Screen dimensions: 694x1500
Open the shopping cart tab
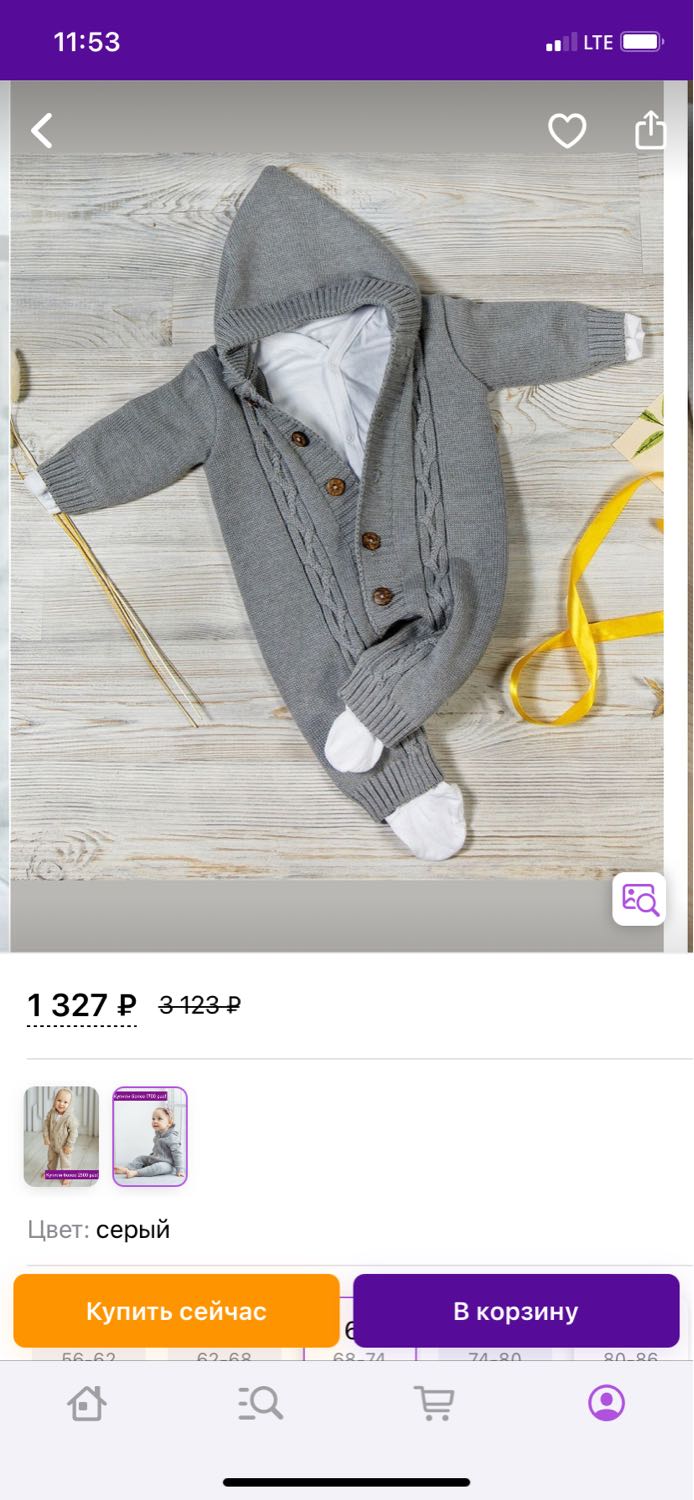(434, 1403)
